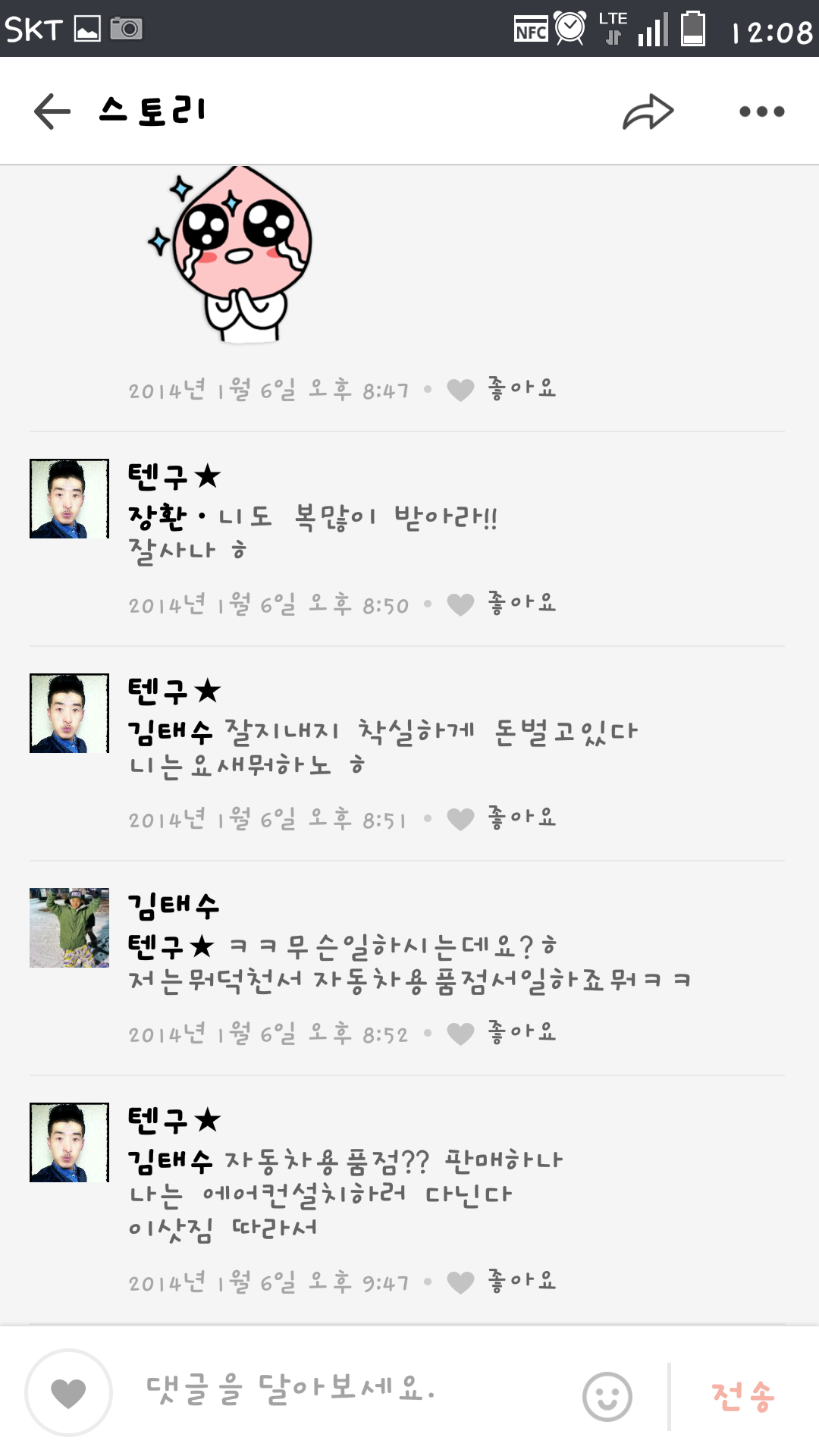Like 텐구★'s comment posted at 오후 9:47
The height and width of the screenshot is (1456, 819).
[502, 1282]
